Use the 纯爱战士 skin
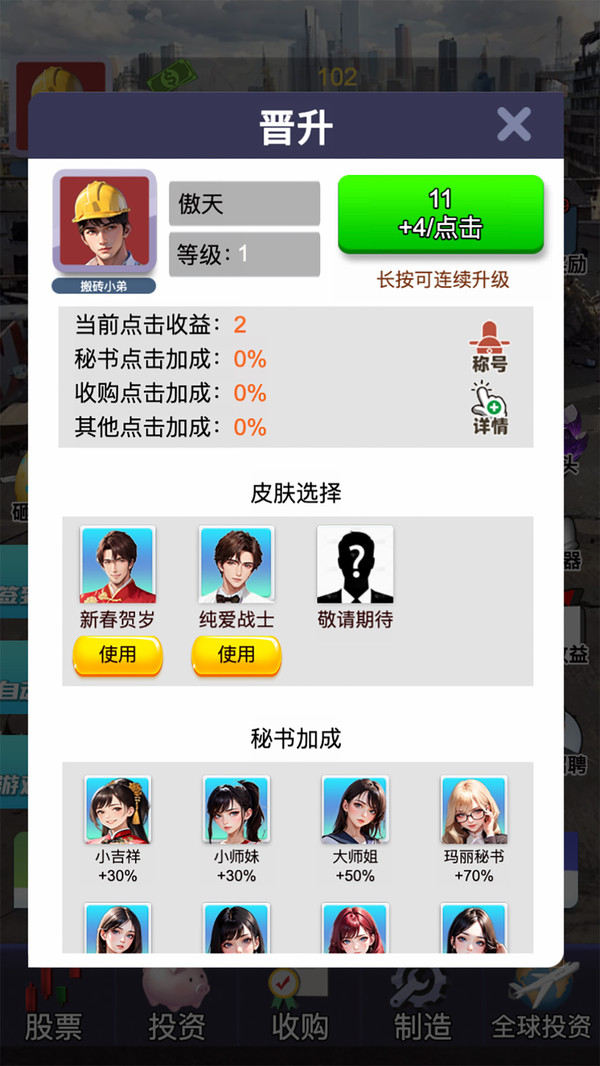 236,655
